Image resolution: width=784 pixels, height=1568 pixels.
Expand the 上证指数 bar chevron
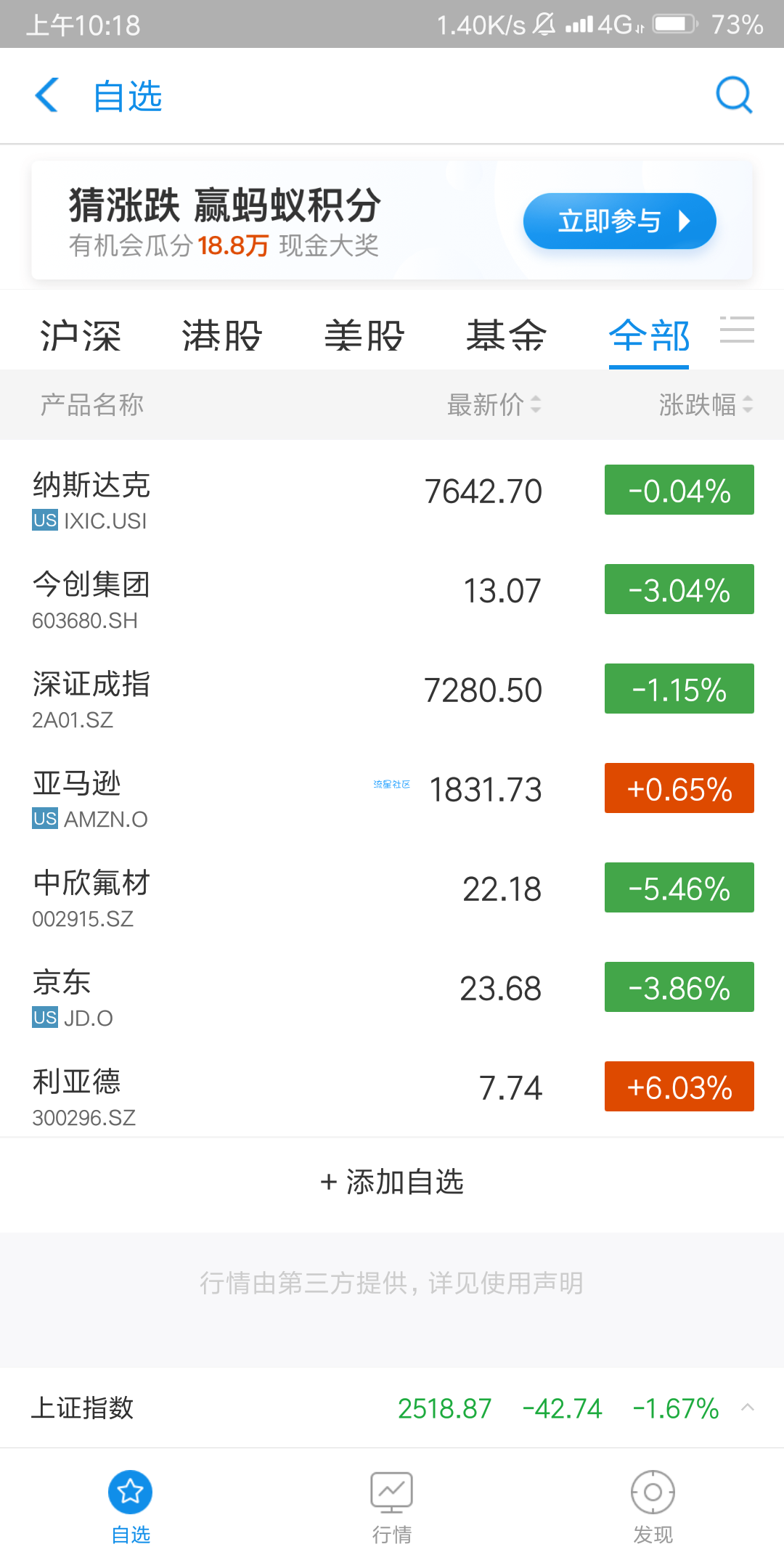click(747, 1408)
